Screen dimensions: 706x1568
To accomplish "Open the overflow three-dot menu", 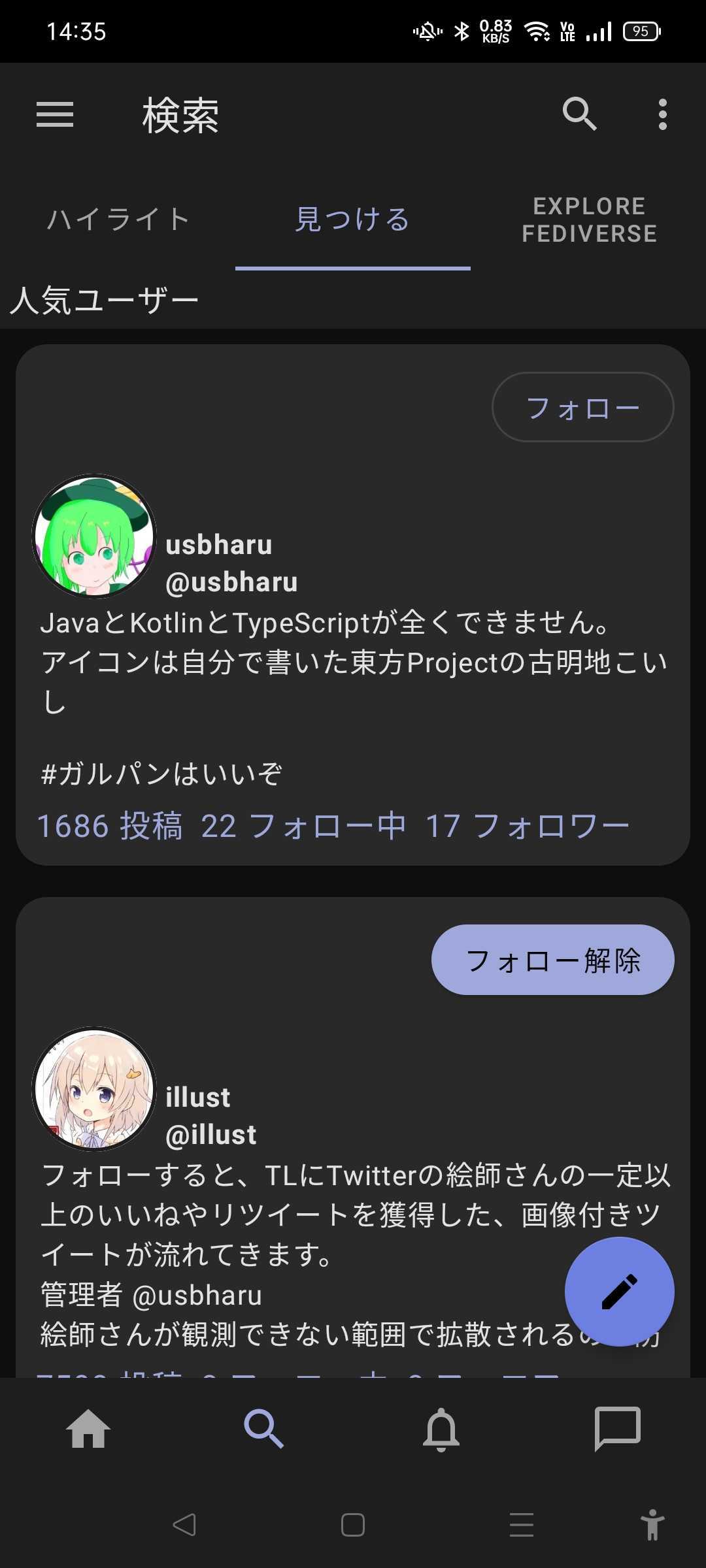I will tap(664, 114).
